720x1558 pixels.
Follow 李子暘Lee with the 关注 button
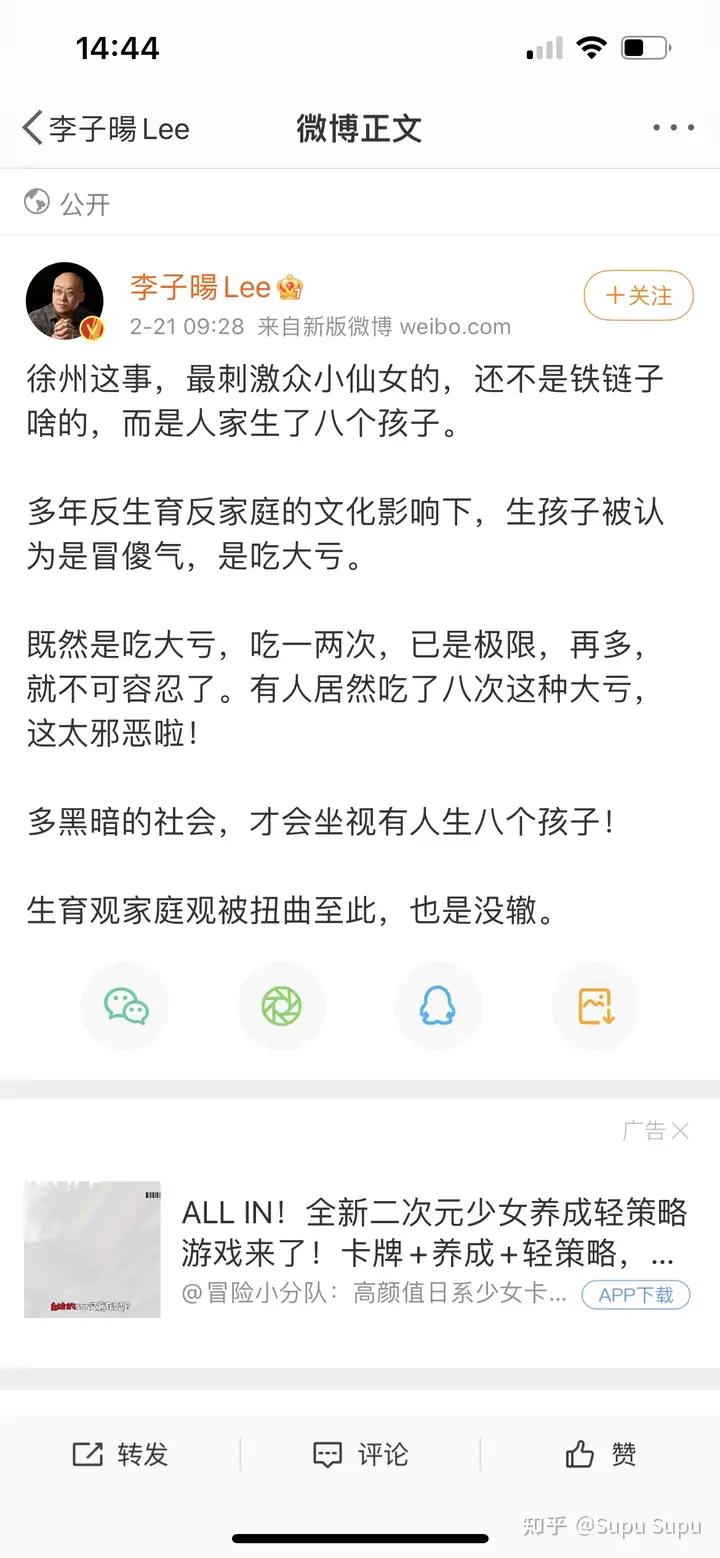pos(638,296)
